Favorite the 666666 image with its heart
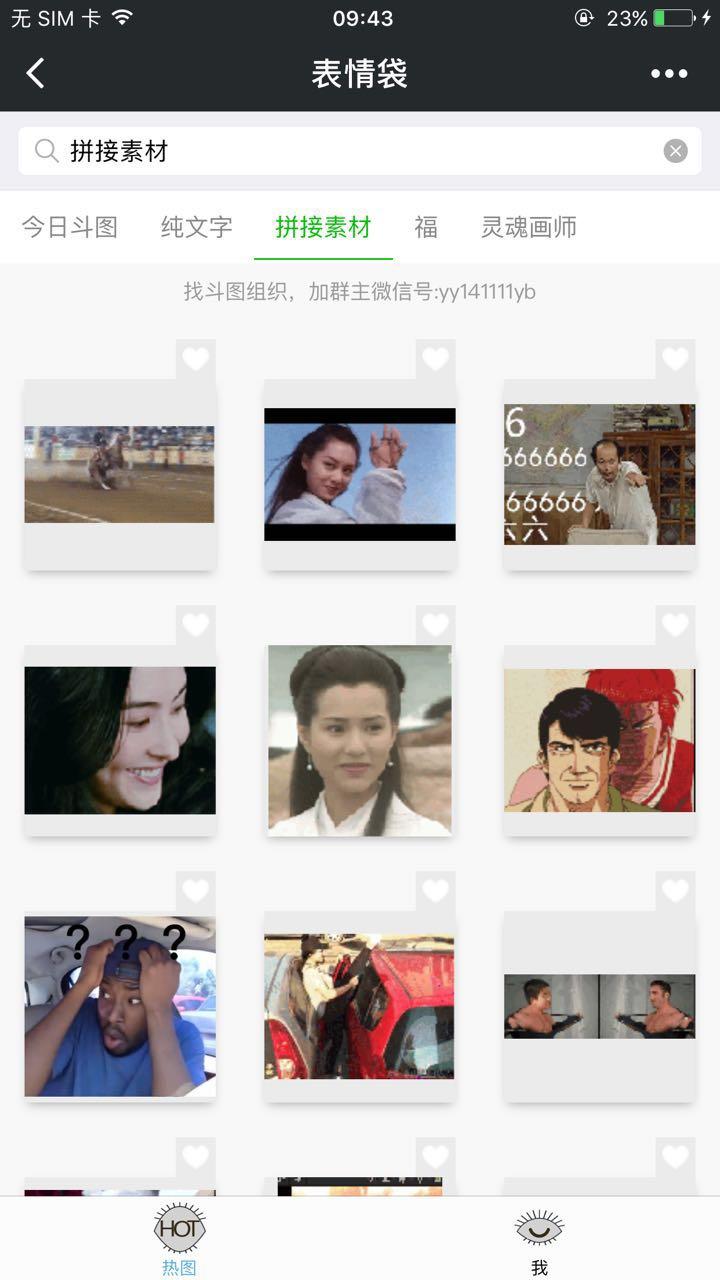The width and height of the screenshot is (720, 1280). tap(675, 359)
